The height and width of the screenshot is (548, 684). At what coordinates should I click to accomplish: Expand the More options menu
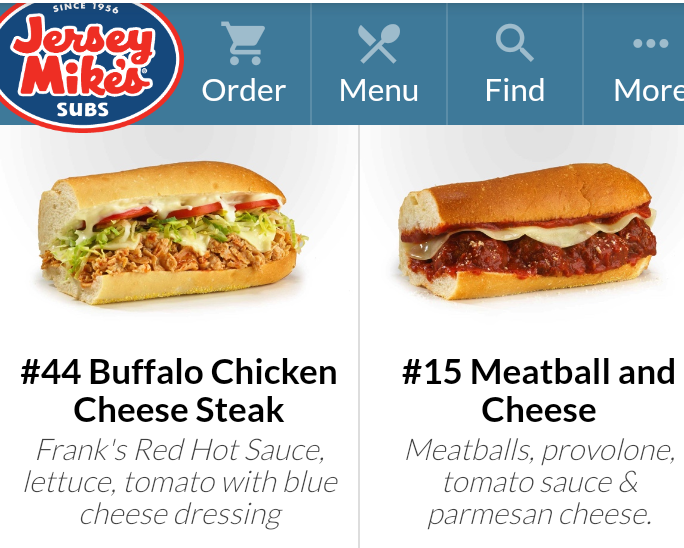point(648,63)
